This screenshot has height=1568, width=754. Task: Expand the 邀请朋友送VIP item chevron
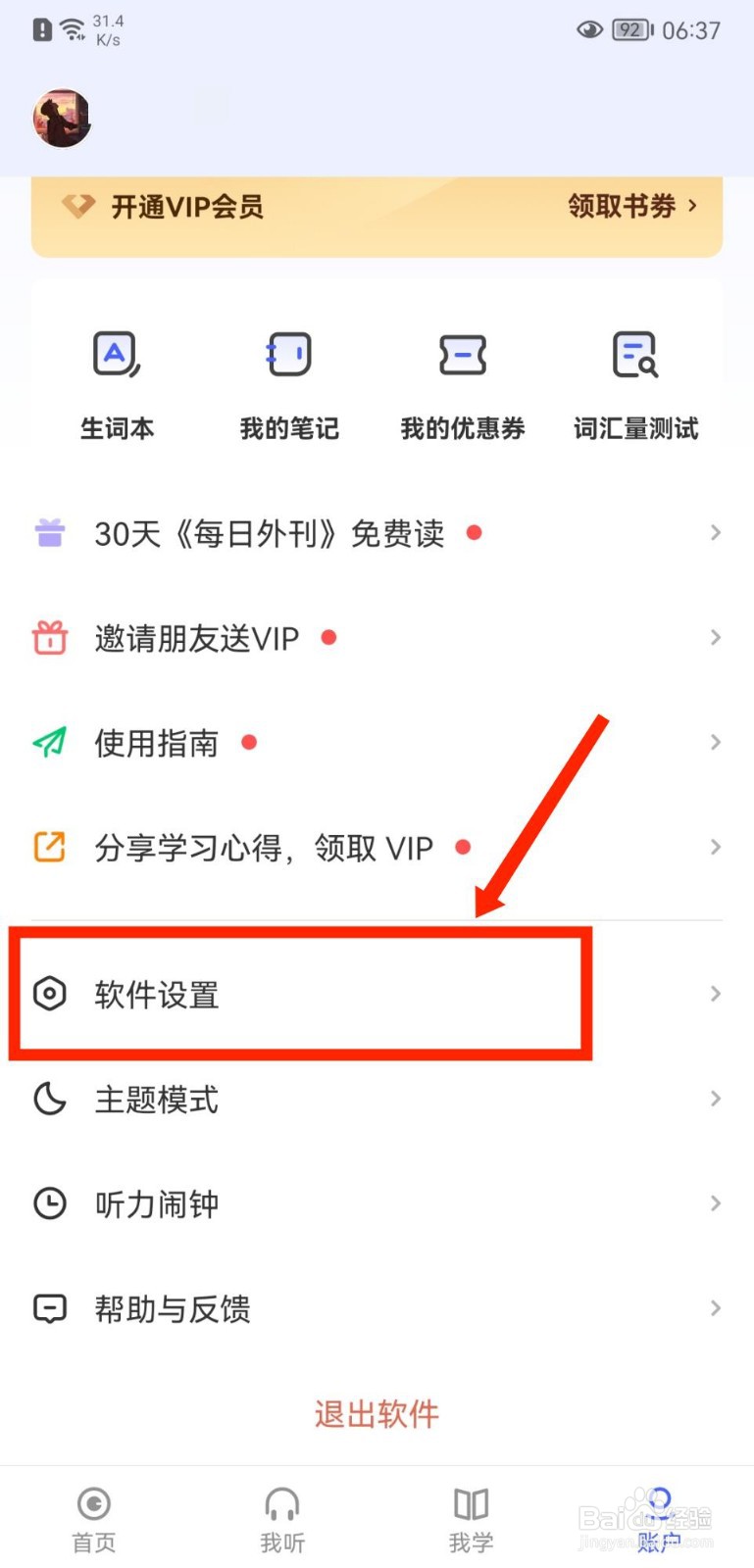click(713, 637)
